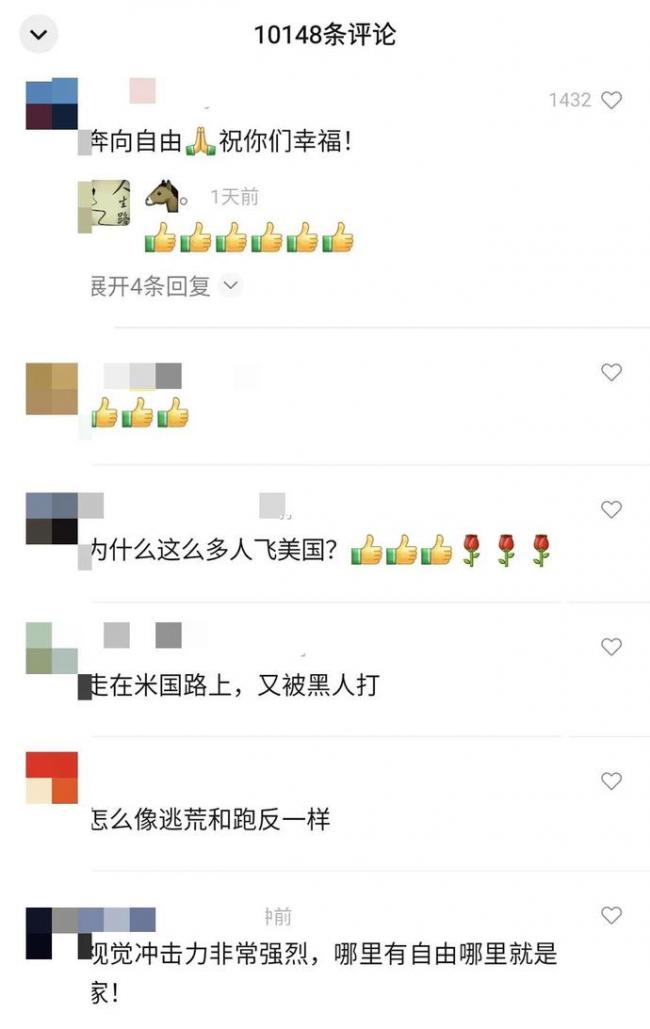The width and height of the screenshot is (650, 1029).
Task: Open the avatar beside '怎么像逃荒和跑反一样' comment
Action: (x=51, y=778)
